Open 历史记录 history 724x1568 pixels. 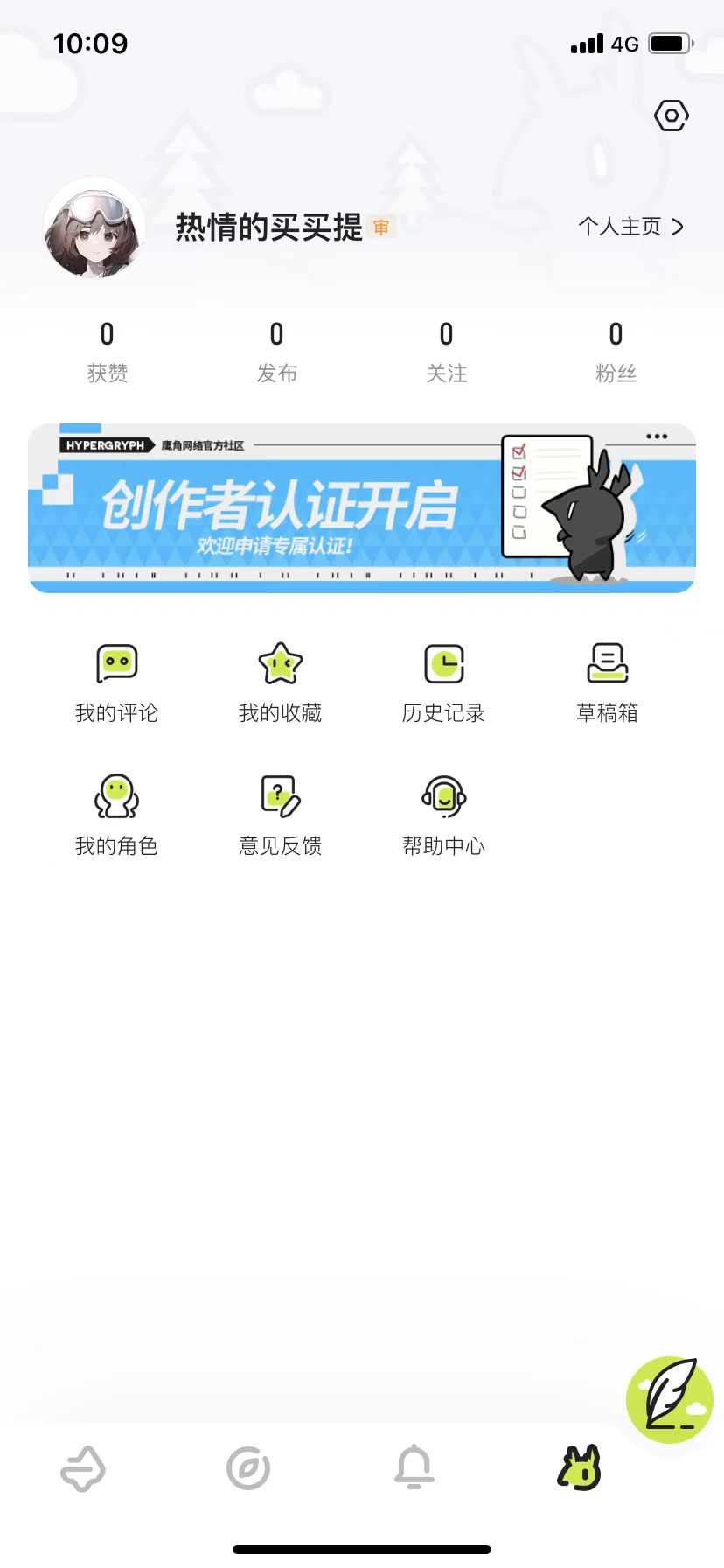click(x=443, y=683)
